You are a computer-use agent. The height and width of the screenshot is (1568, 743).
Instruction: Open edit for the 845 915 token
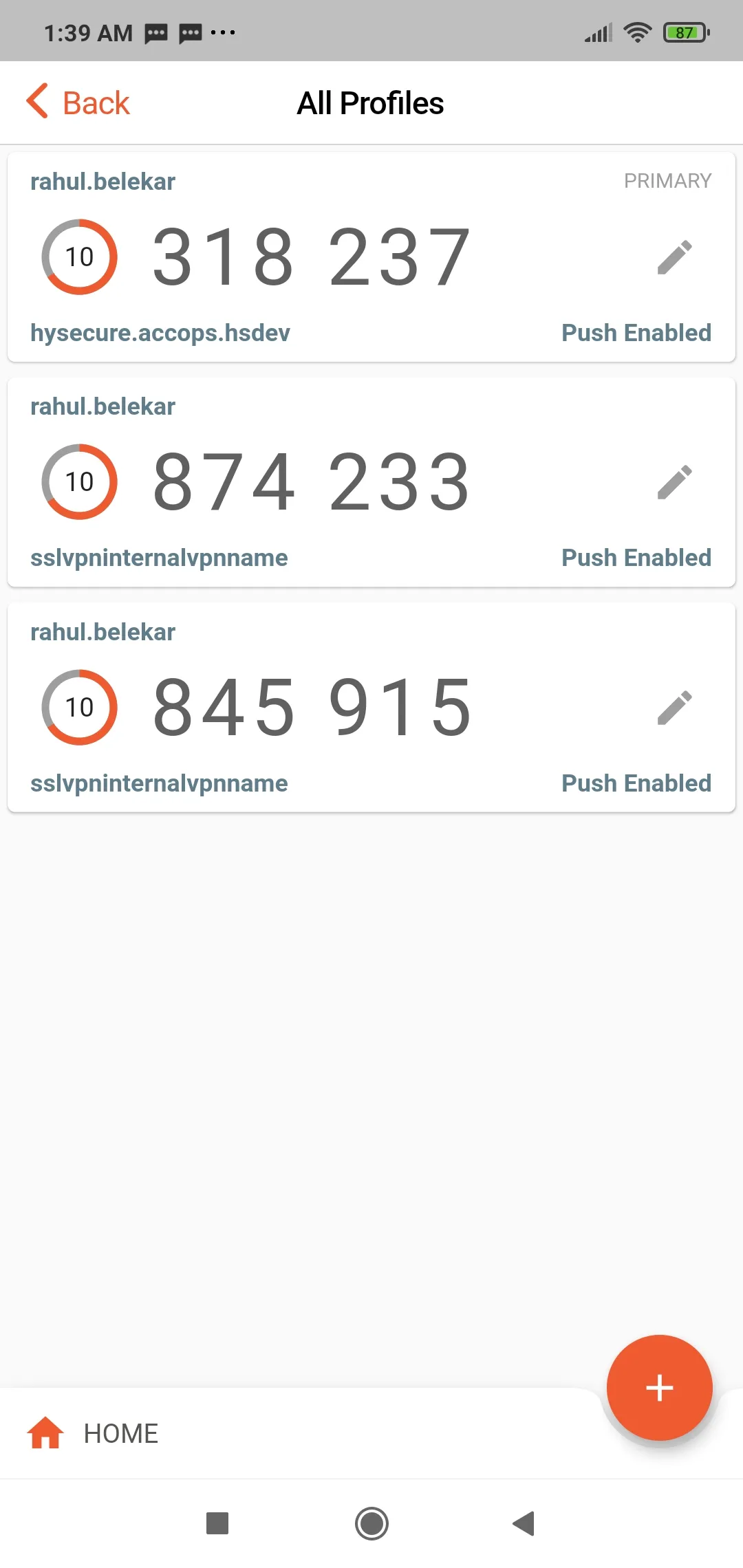pyautogui.click(x=674, y=706)
